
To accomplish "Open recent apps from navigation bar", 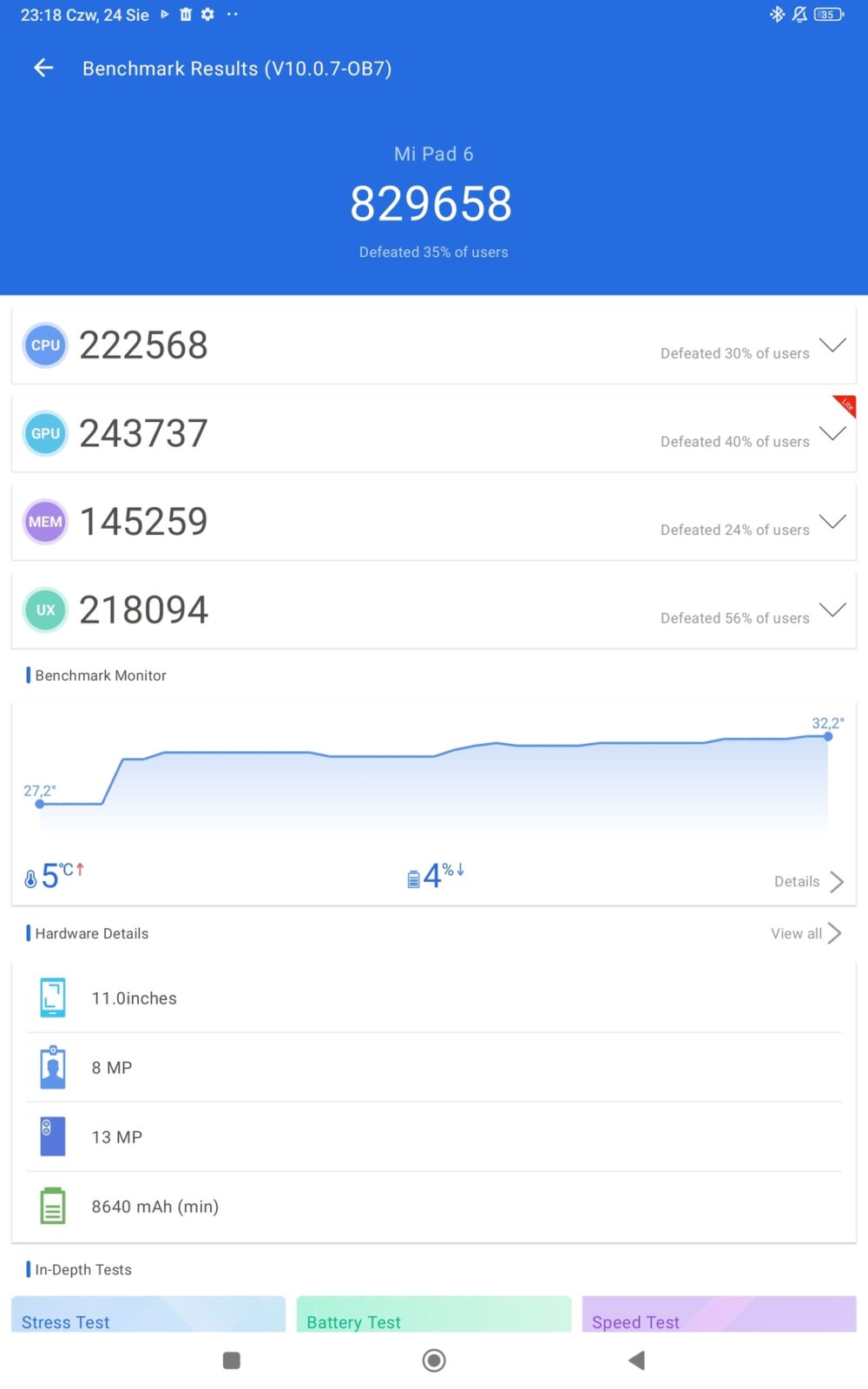I will [x=231, y=1360].
